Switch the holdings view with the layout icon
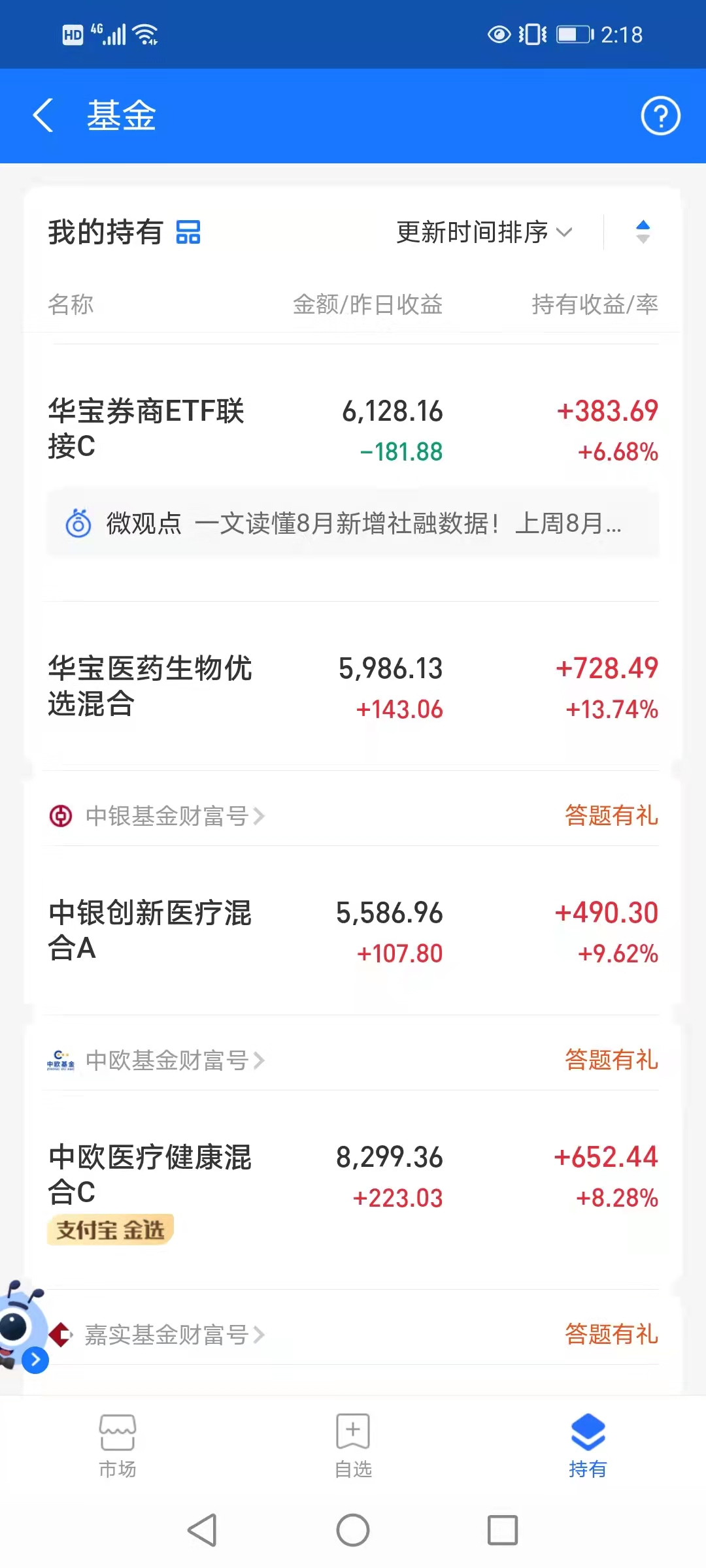 [x=188, y=232]
